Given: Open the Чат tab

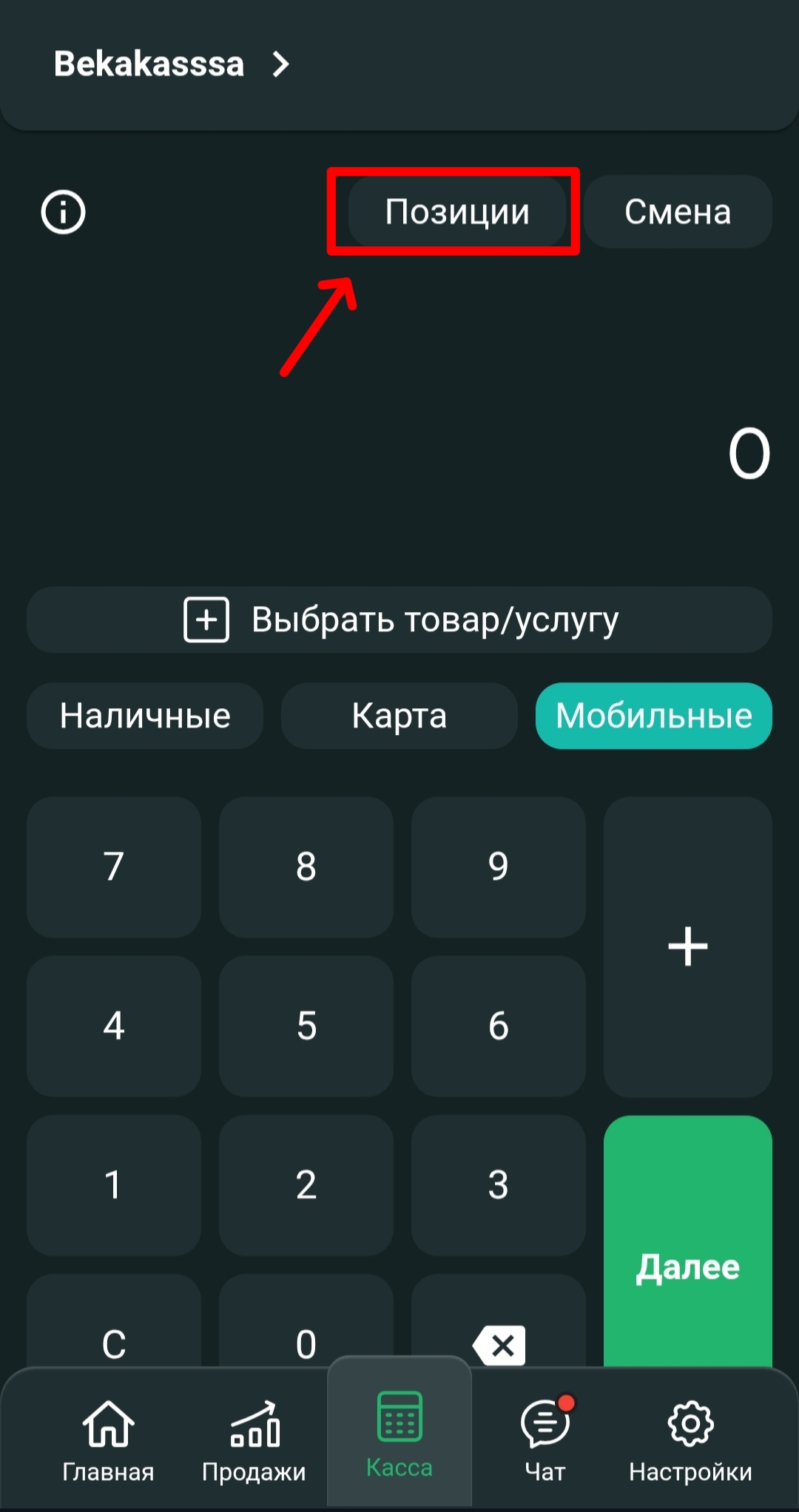Looking at the screenshot, I should (545, 1442).
